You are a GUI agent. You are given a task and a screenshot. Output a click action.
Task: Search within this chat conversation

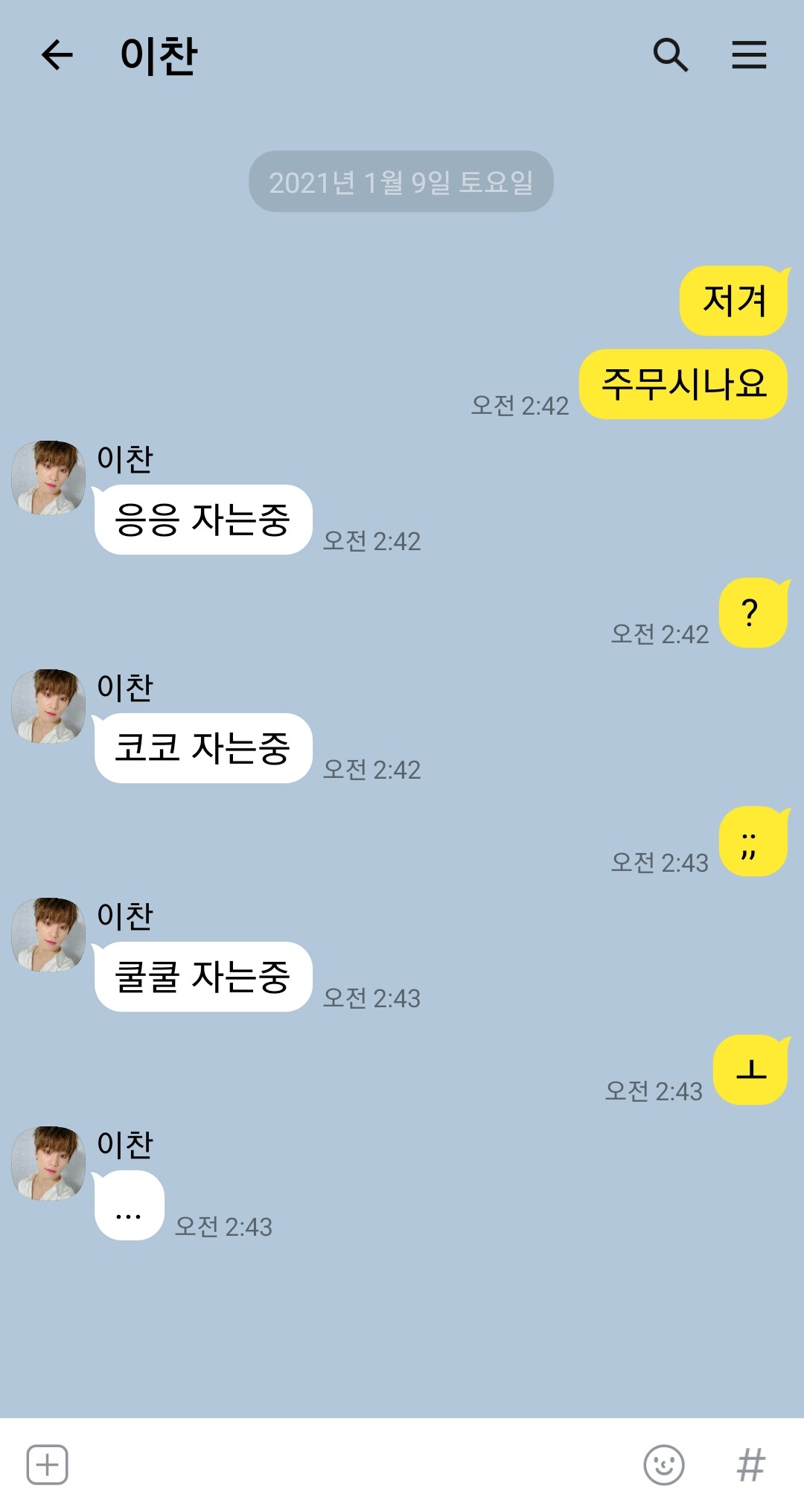[x=670, y=55]
